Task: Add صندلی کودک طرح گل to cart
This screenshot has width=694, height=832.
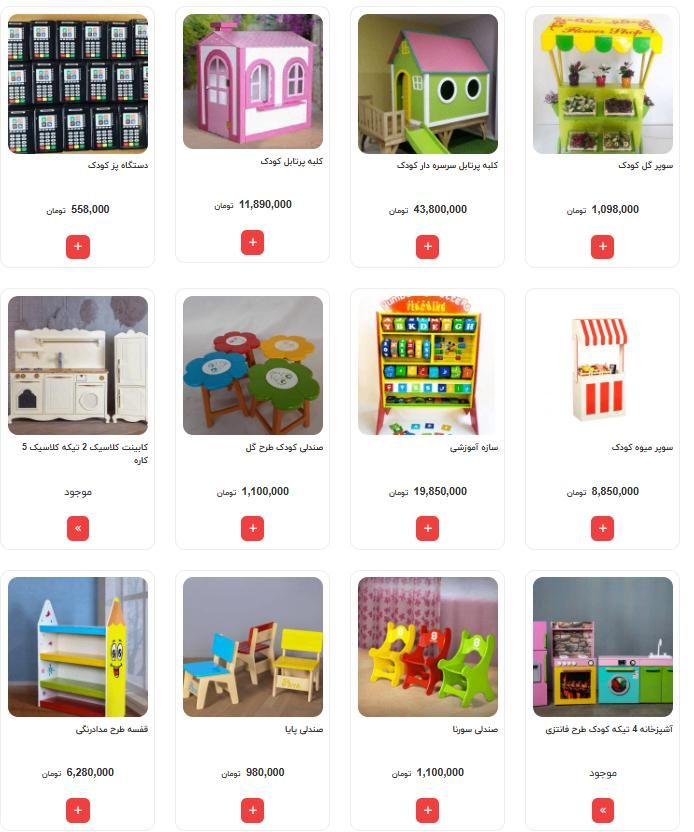Action: tap(253, 528)
